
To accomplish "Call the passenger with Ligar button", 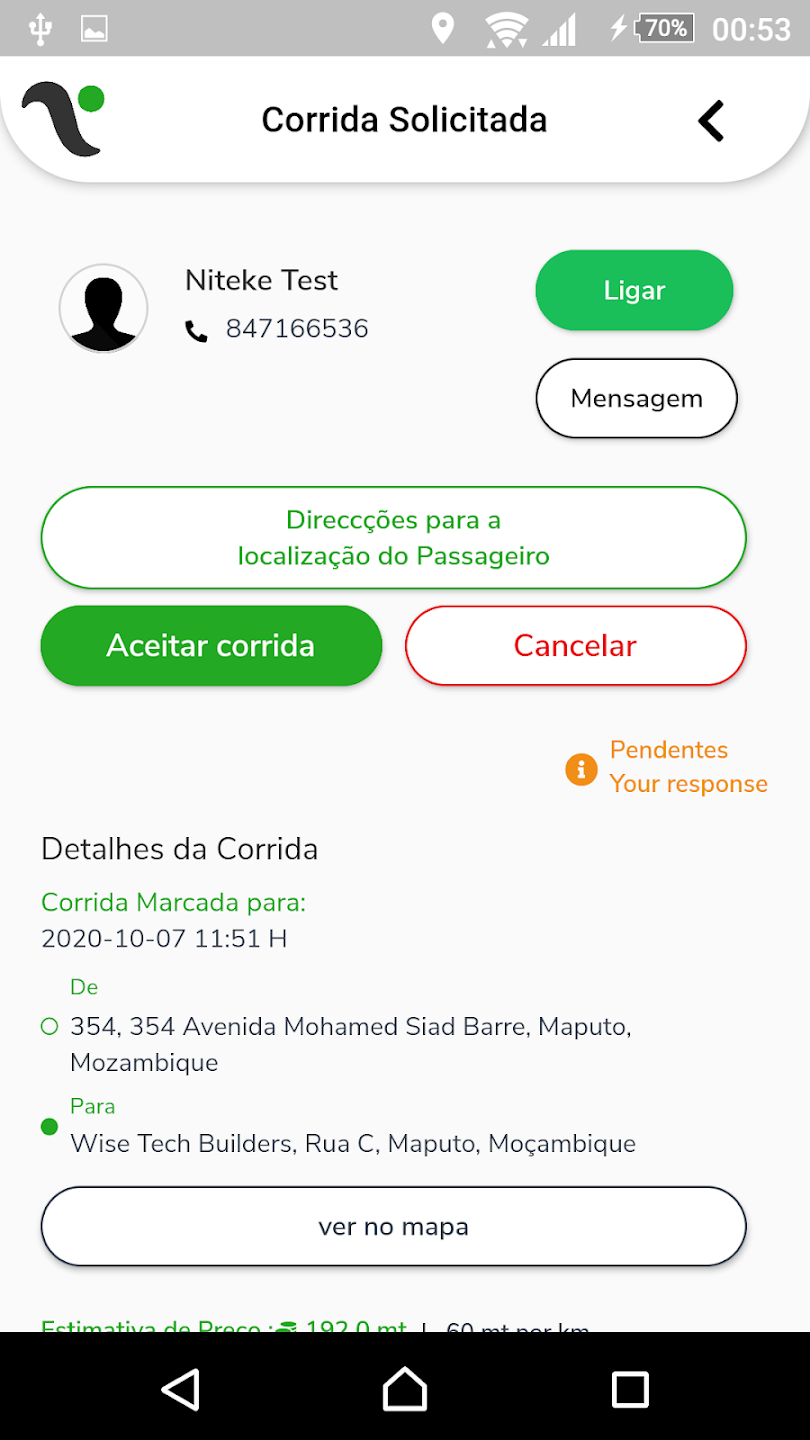I will [634, 291].
